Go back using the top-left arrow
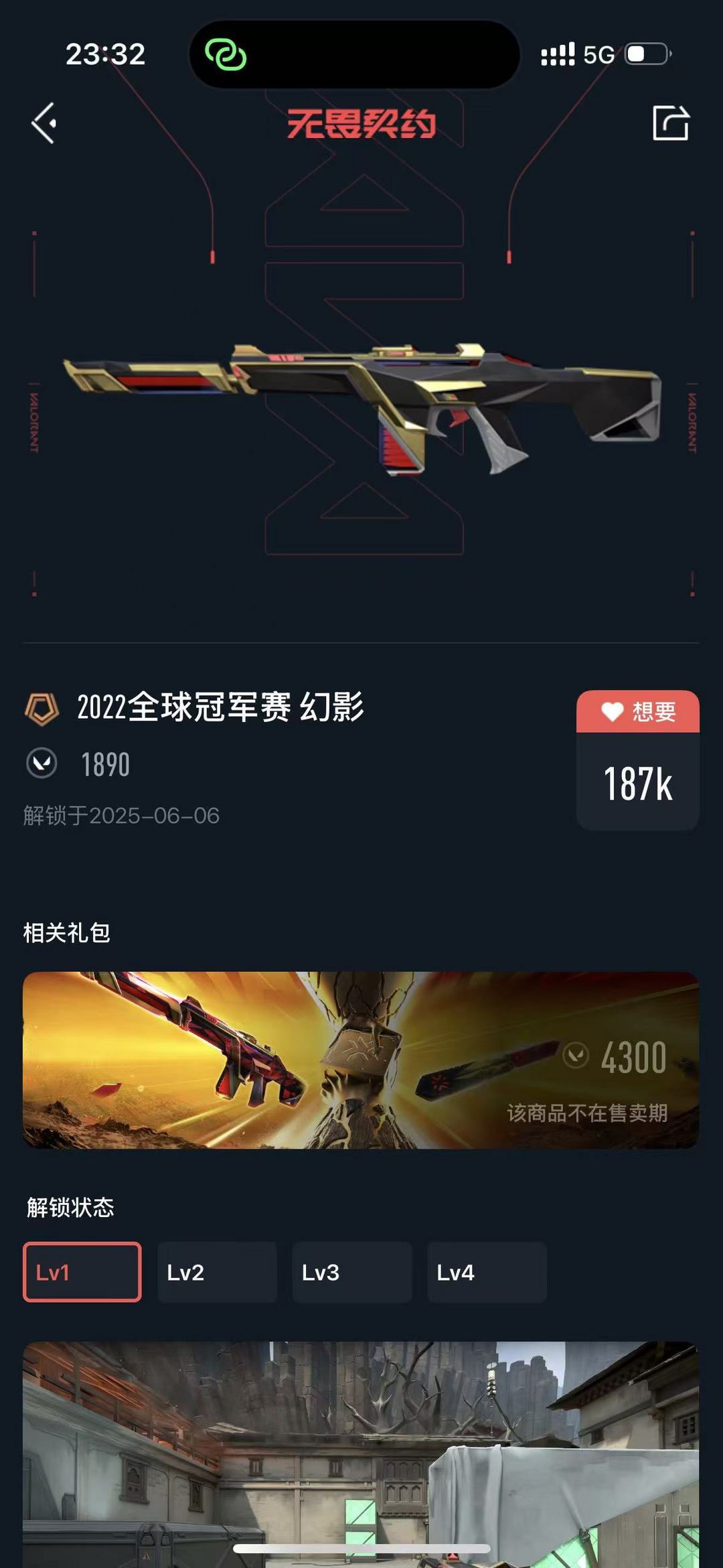 [44, 123]
